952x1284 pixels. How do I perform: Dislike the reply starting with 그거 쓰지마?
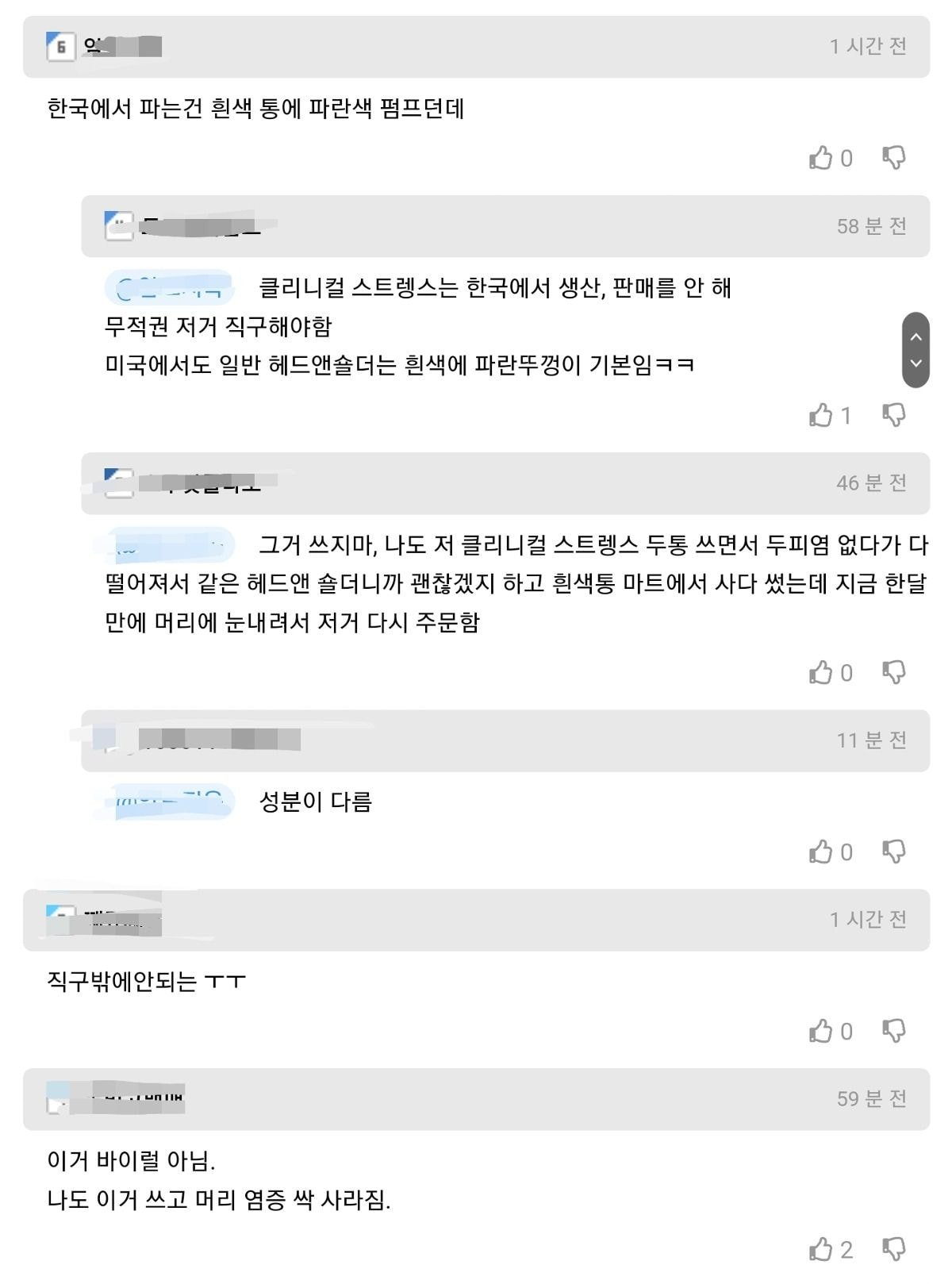point(894,673)
